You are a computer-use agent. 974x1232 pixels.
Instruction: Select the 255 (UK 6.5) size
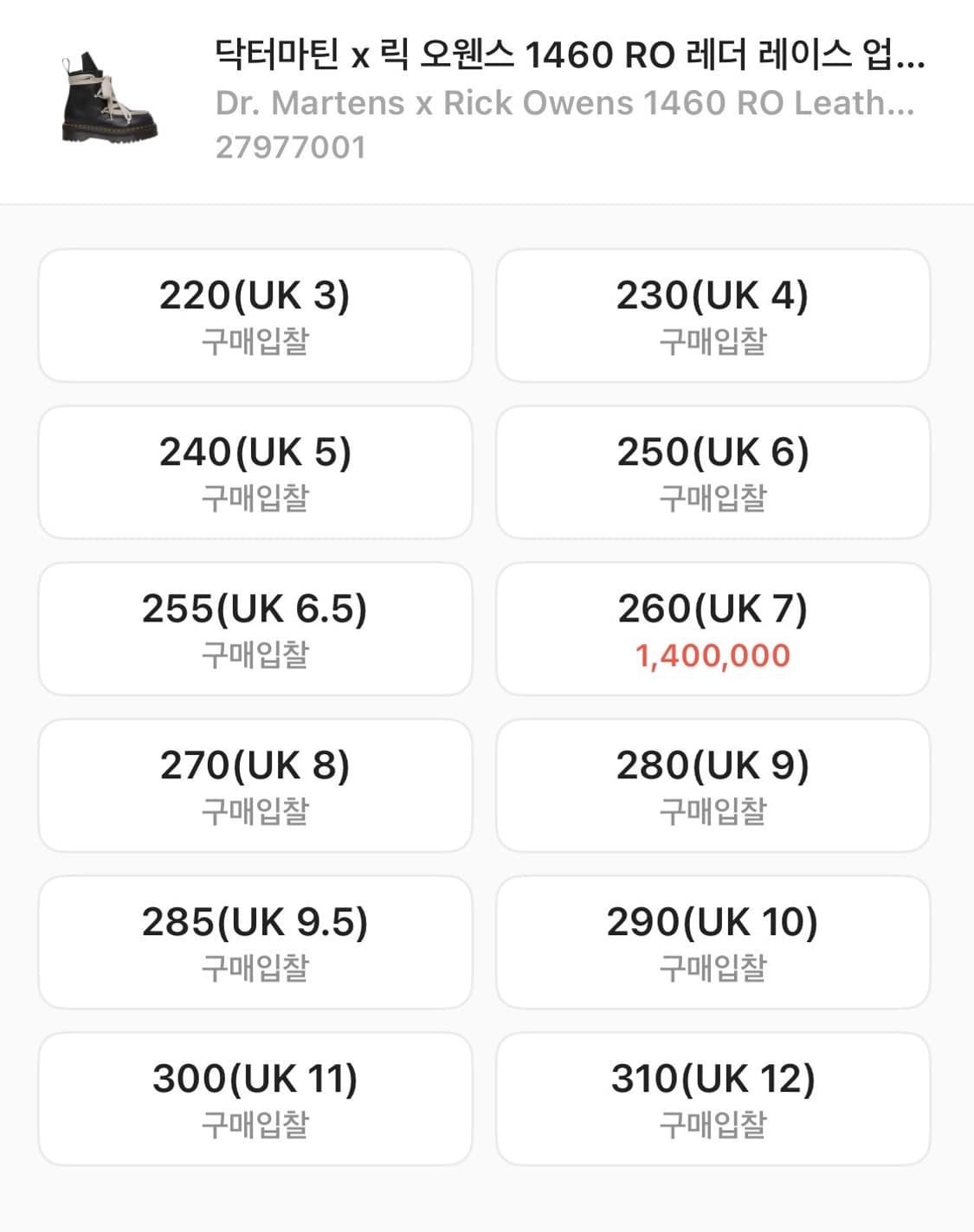[x=255, y=629]
